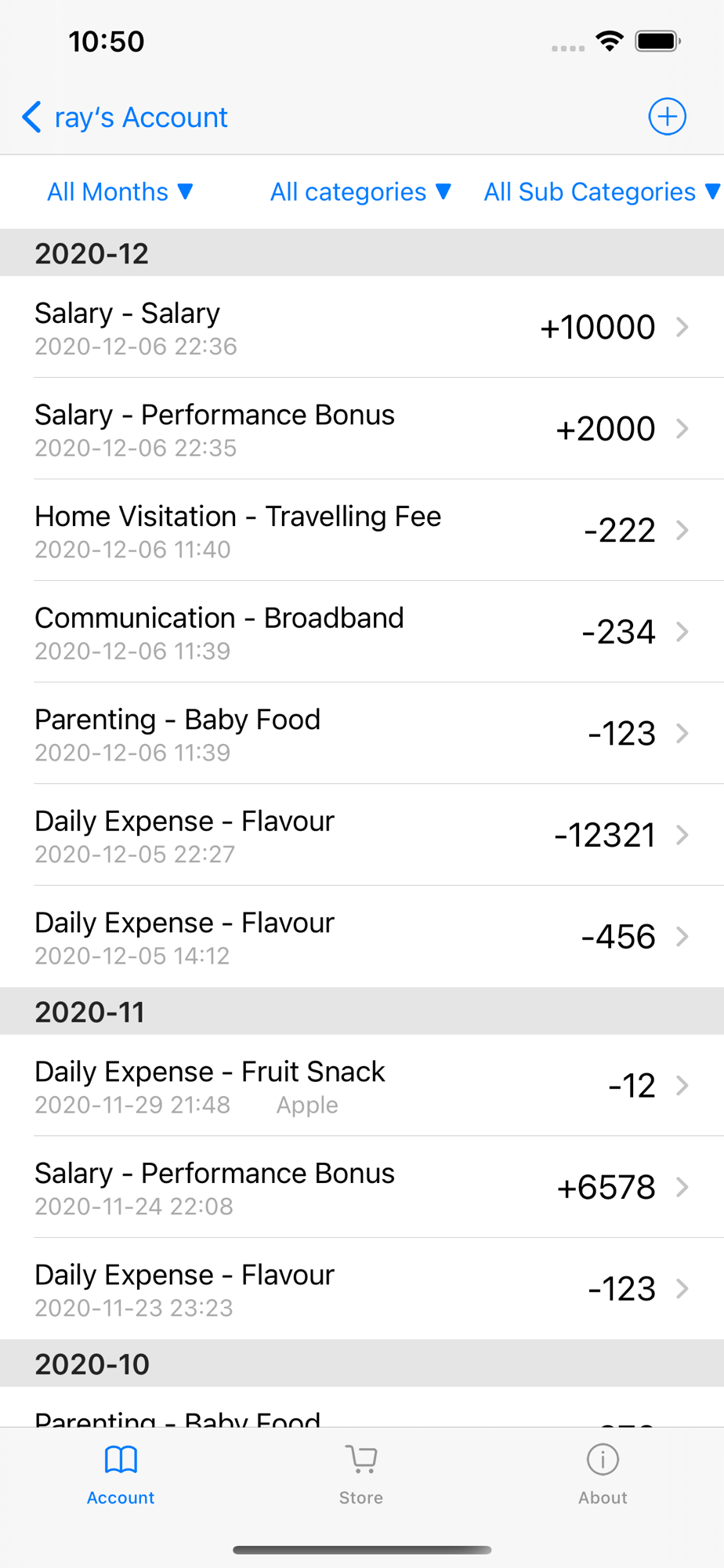Open the 2020-11-23 Flavour expense
The image size is (724, 1568).
tap(362, 1289)
